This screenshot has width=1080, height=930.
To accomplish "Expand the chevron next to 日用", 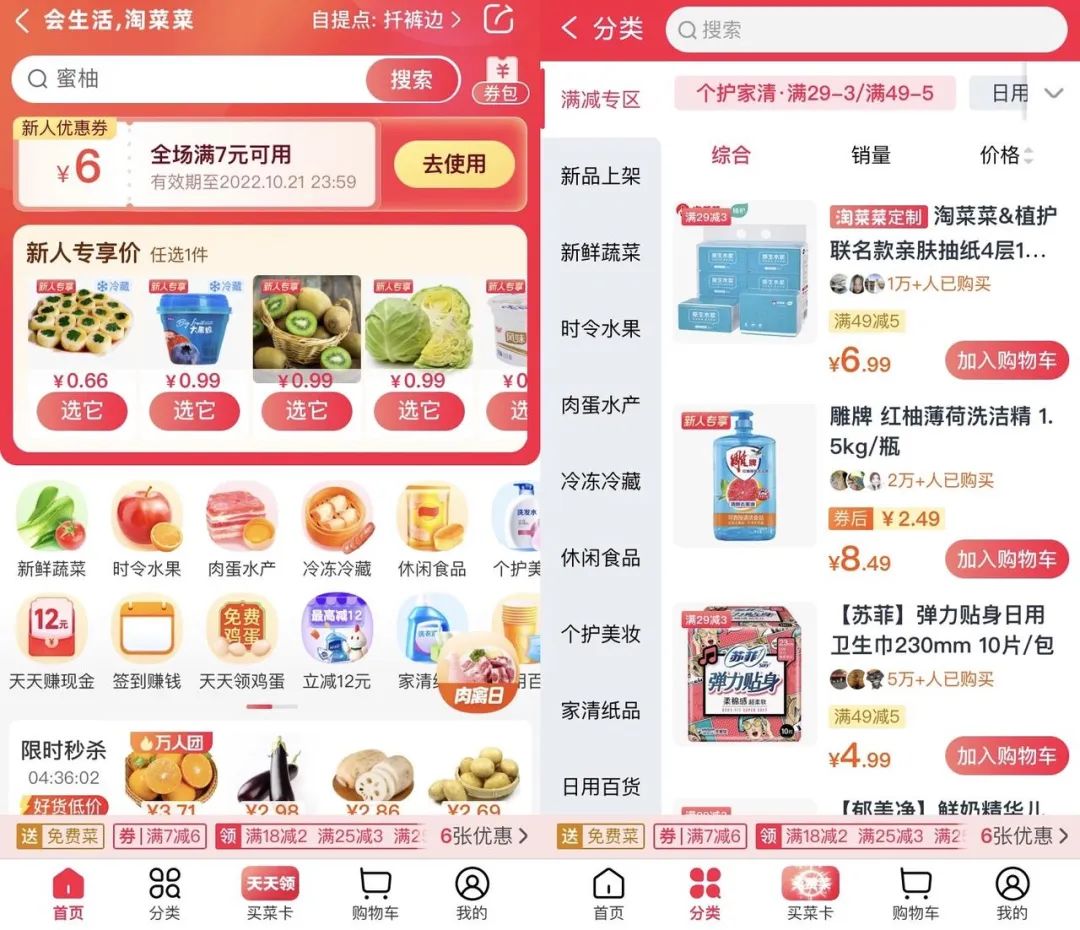I will 1053,94.
